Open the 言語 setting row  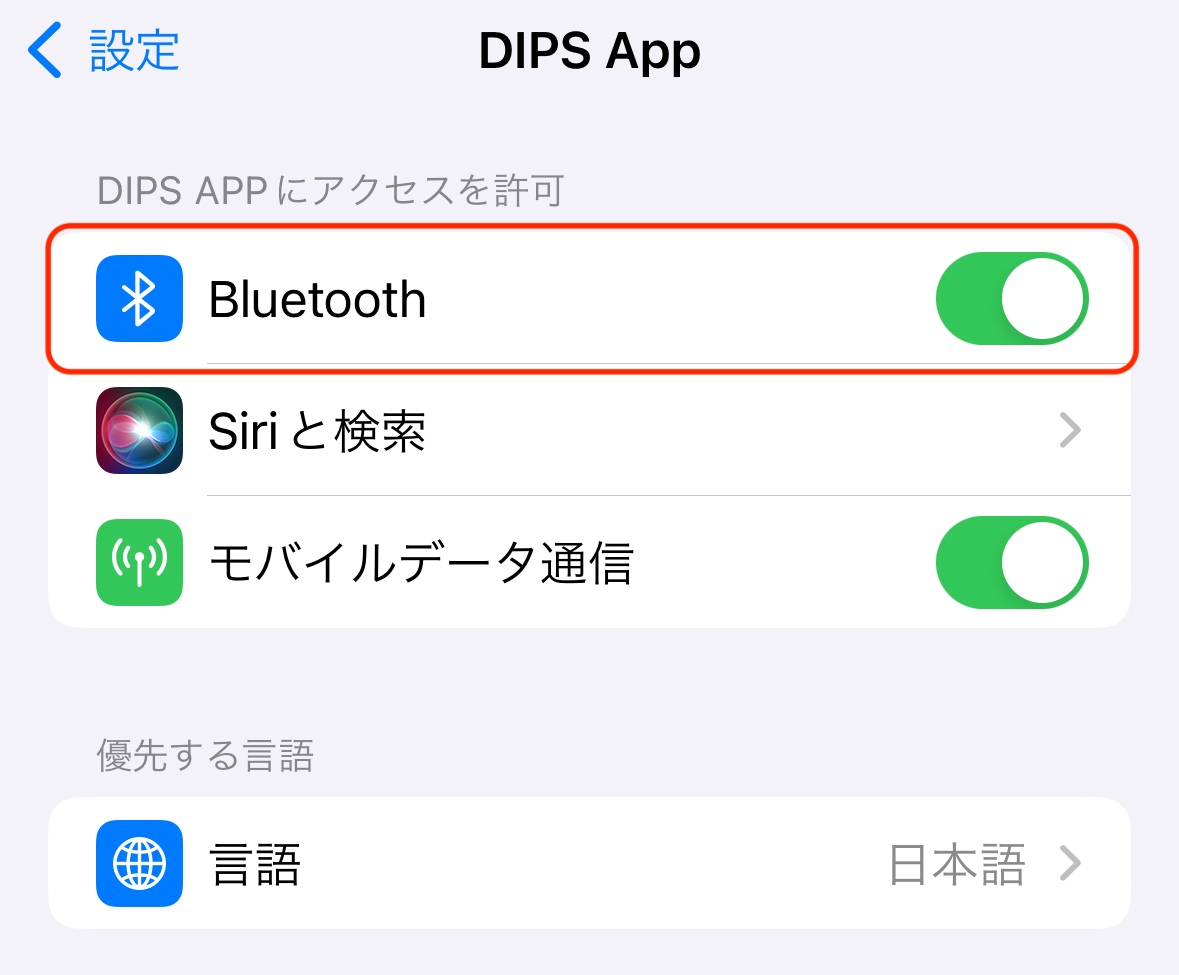tap(589, 864)
